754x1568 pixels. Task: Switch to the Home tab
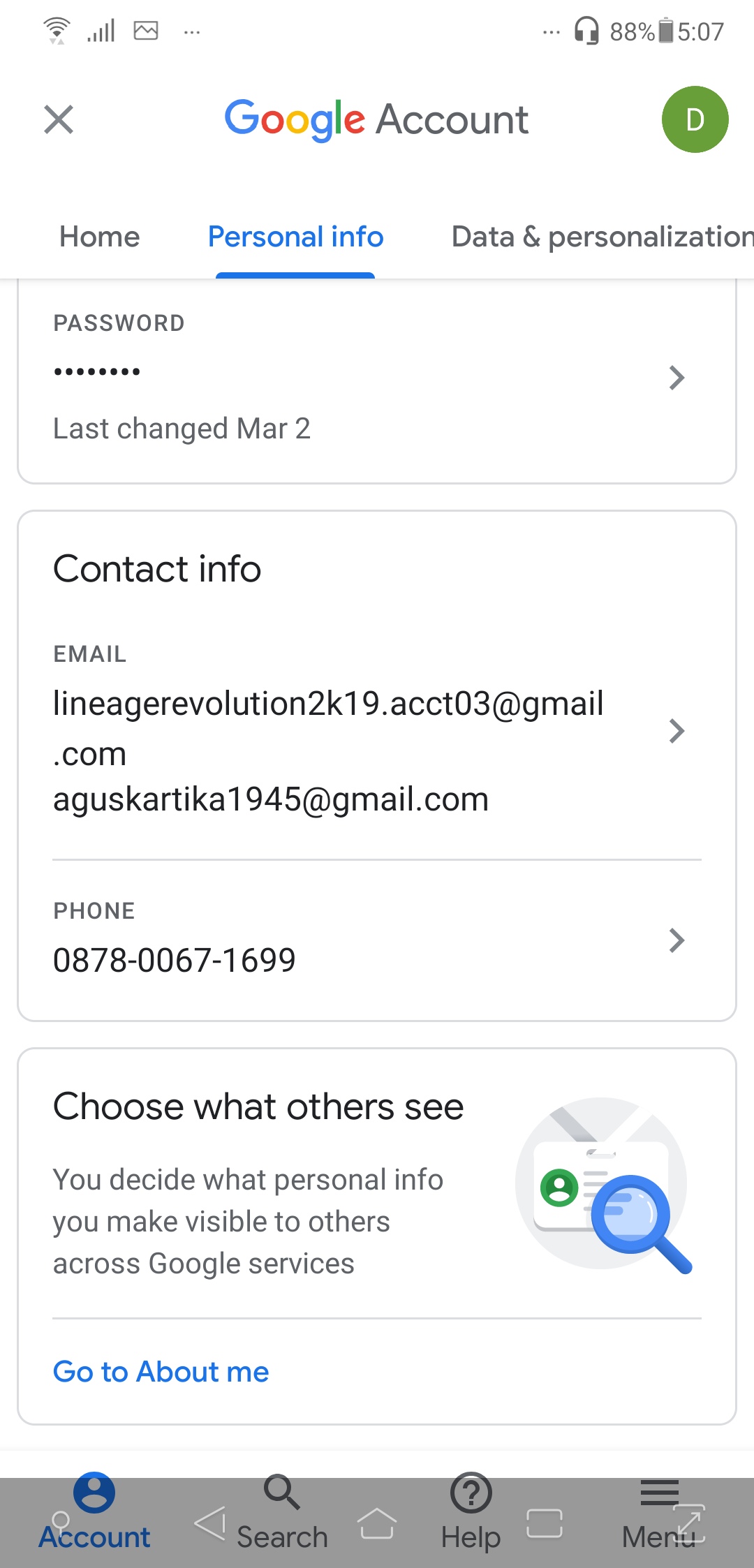pyautogui.click(x=98, y=237)
